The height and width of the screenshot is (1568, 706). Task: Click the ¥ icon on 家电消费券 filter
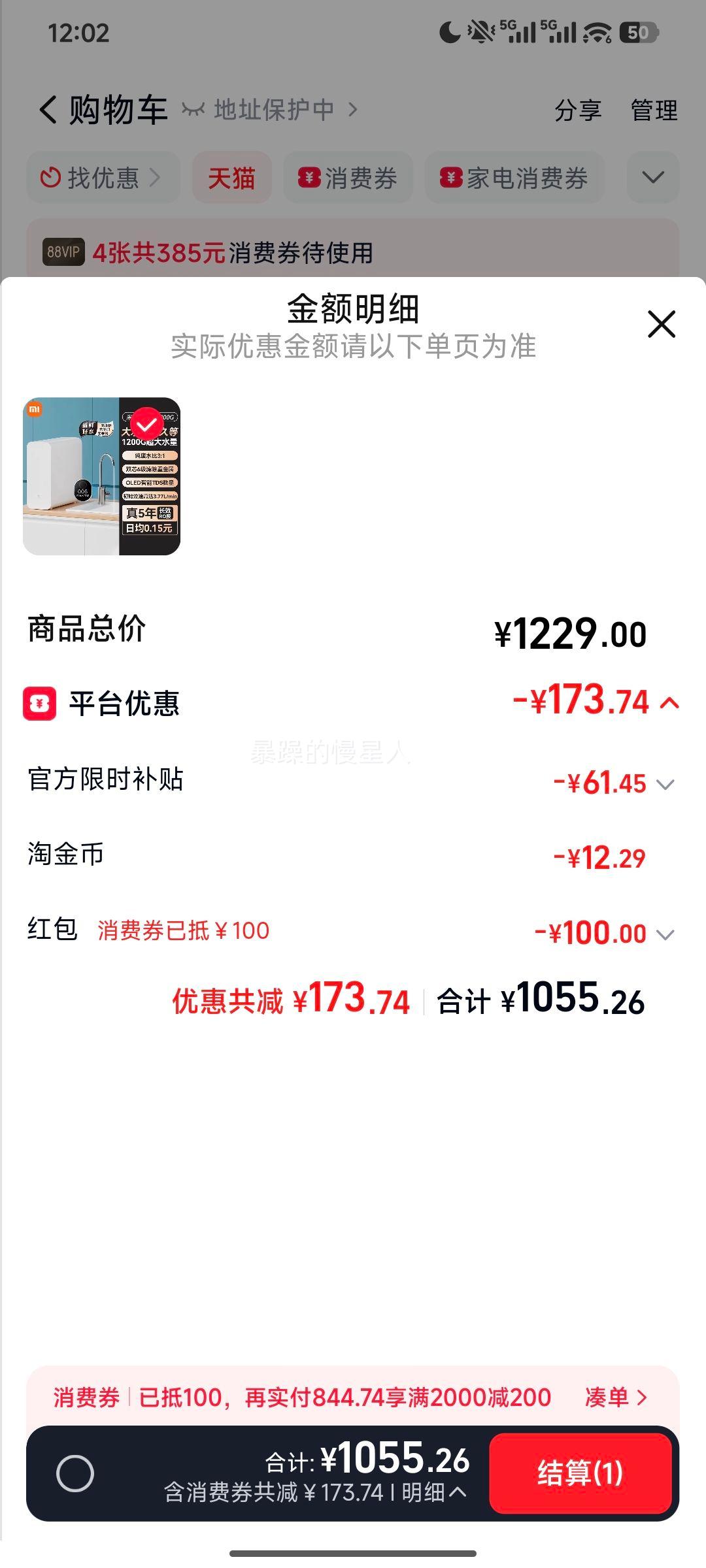tap(450, 176)
